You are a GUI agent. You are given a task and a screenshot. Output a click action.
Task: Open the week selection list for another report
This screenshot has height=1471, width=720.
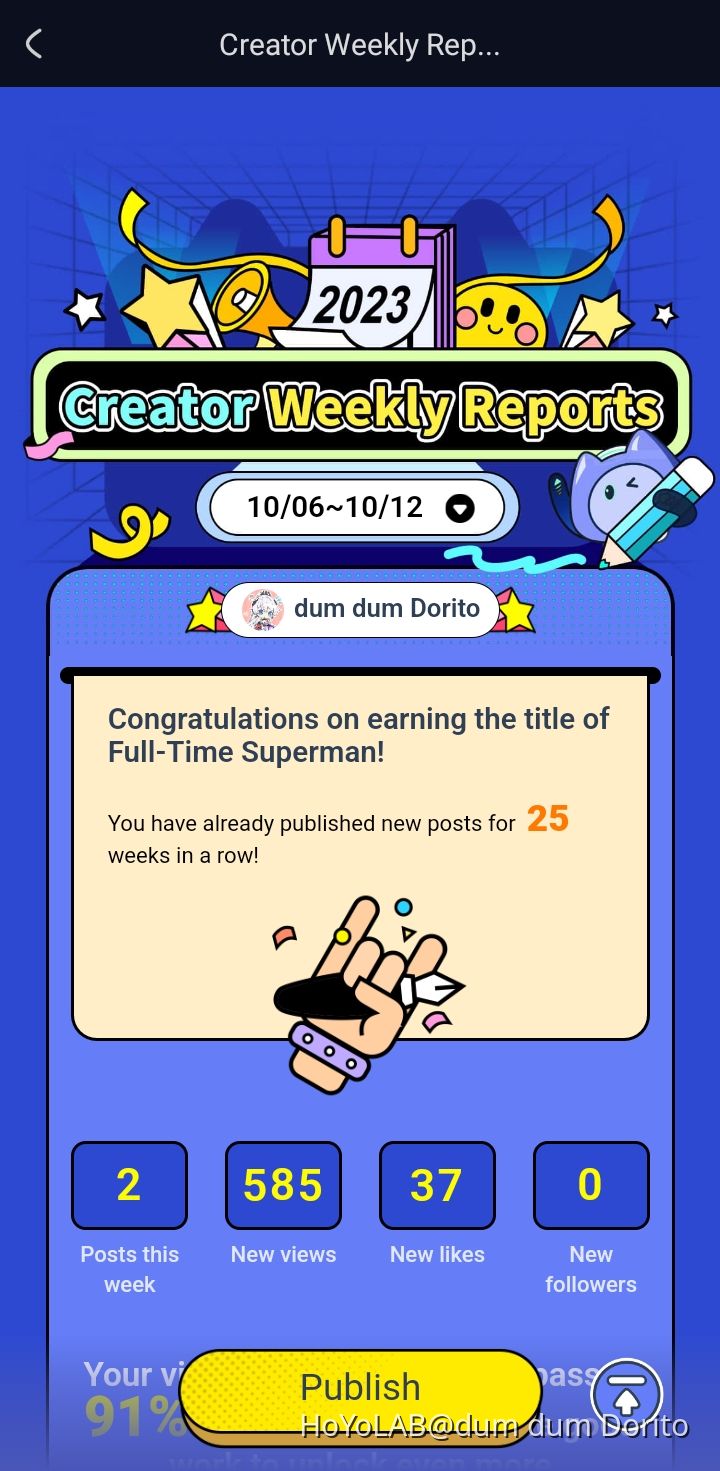(x=358, y=507)
